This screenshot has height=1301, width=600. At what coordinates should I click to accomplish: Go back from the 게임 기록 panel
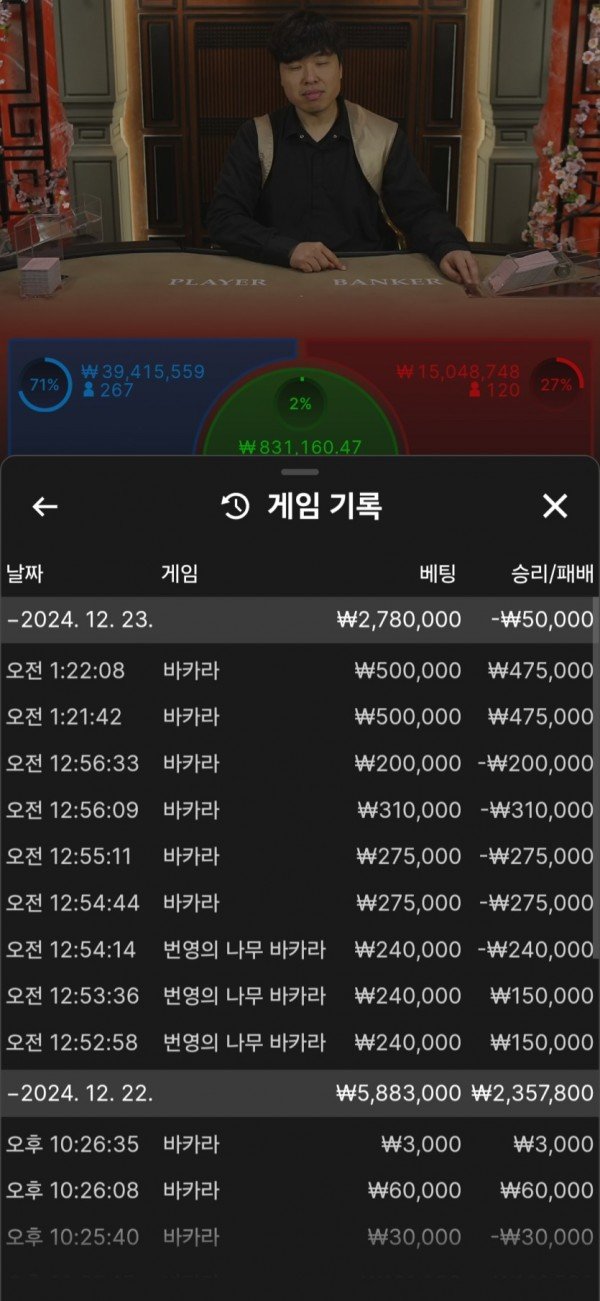click(45, 507)
